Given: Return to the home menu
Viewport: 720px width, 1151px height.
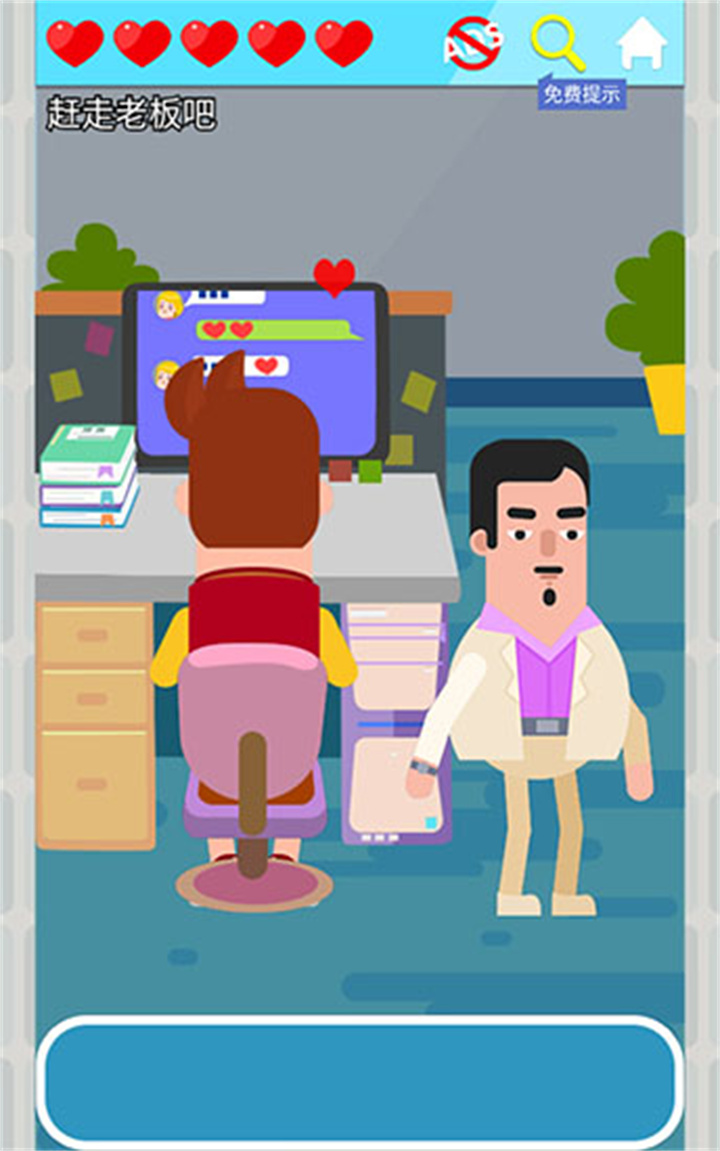Looking at the screenshot, I should pos(641,43).
